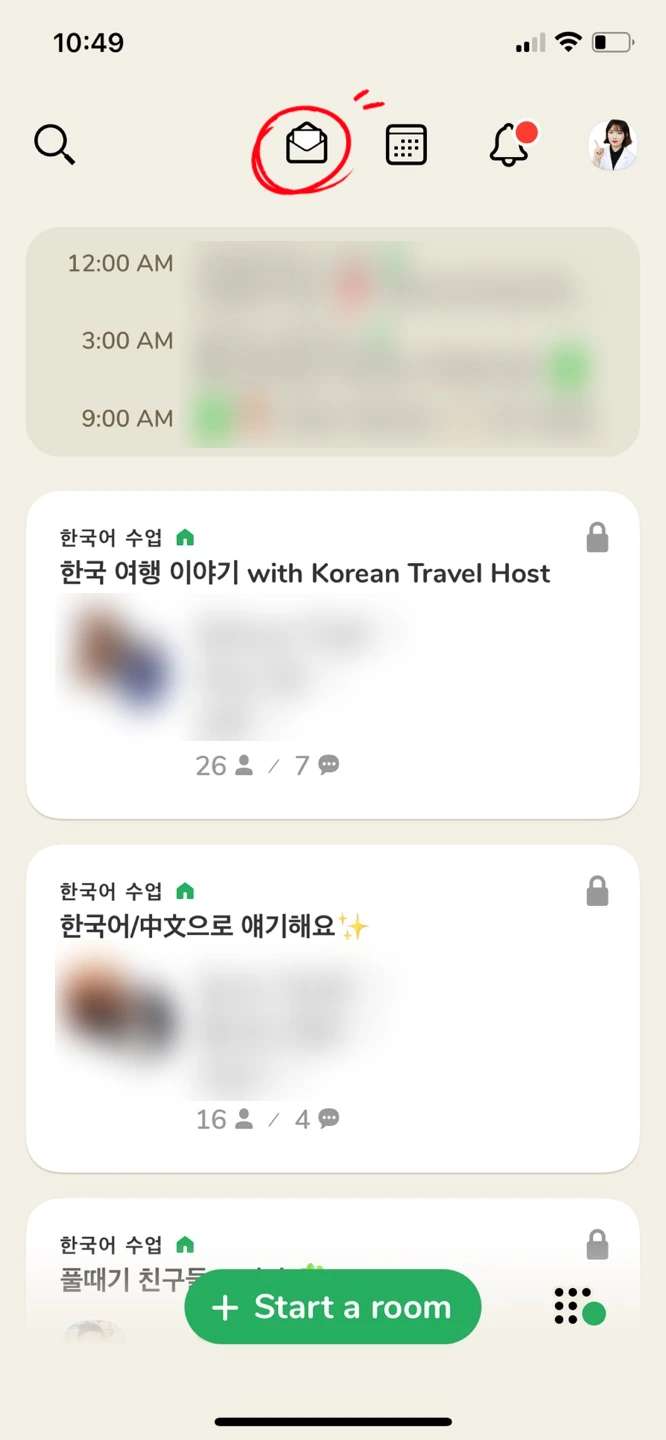Open the dotted grid icon with green dot

579,1307
